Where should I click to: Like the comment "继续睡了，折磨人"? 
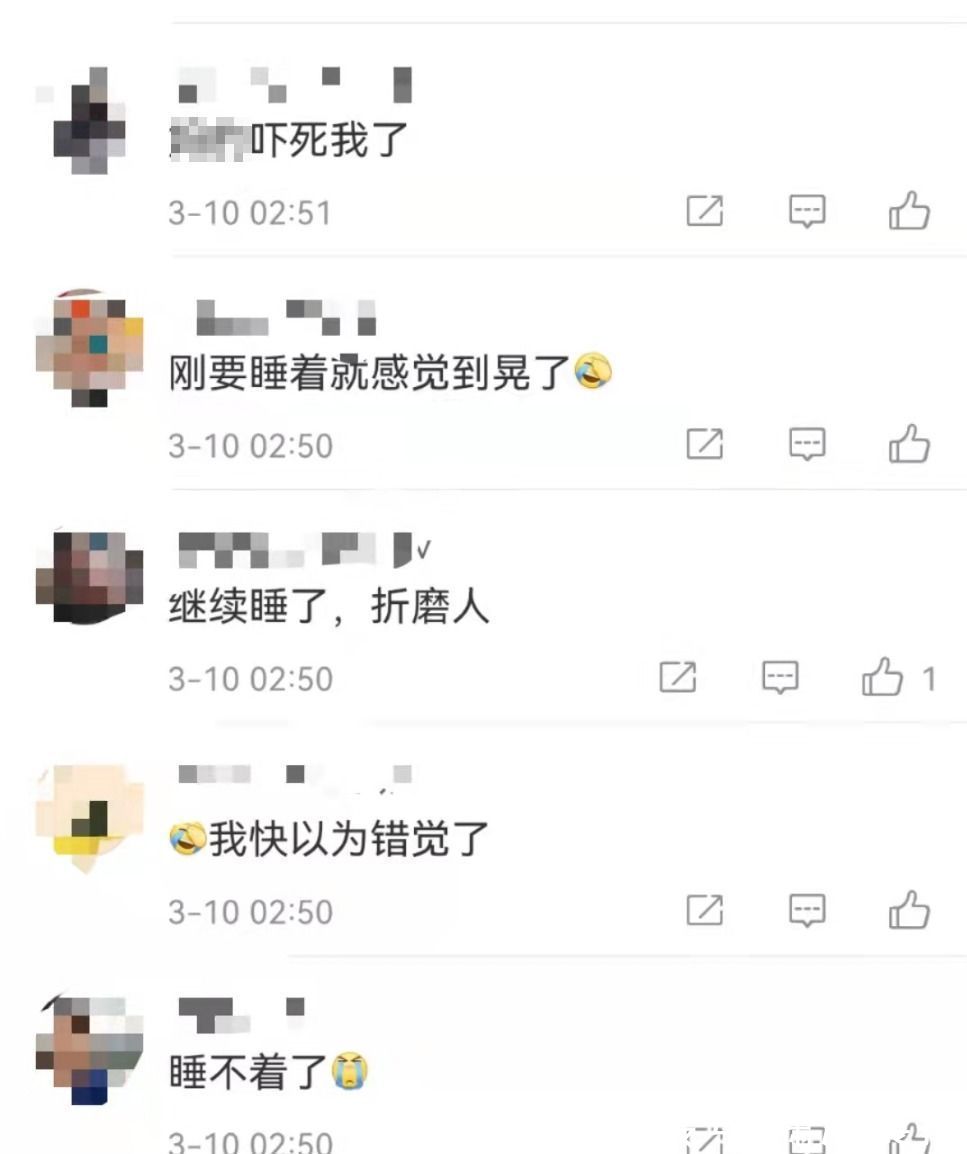[882, 679]
